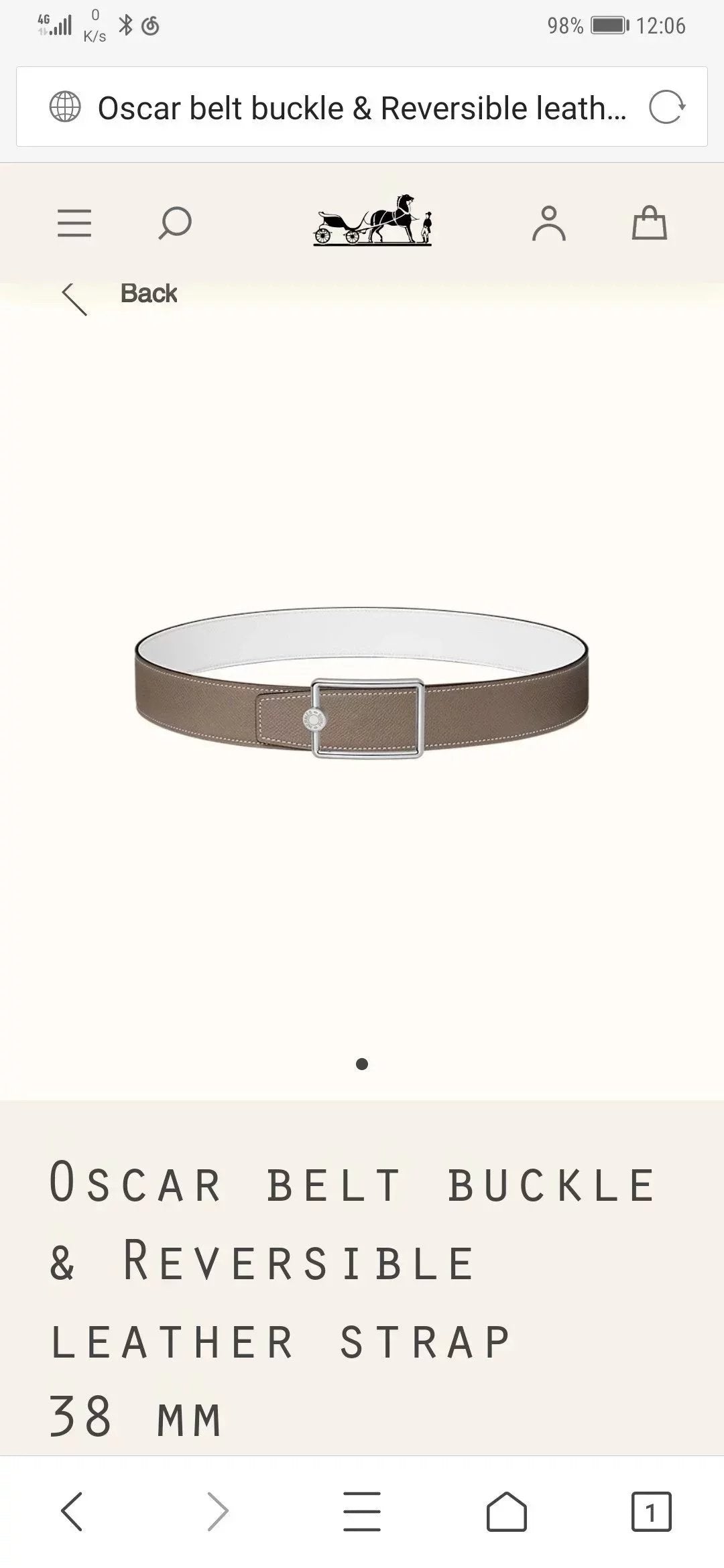This screenshot has height=1568, width=724.
Task: Go back with the browser back arrow
Action: pos(72,1512)
